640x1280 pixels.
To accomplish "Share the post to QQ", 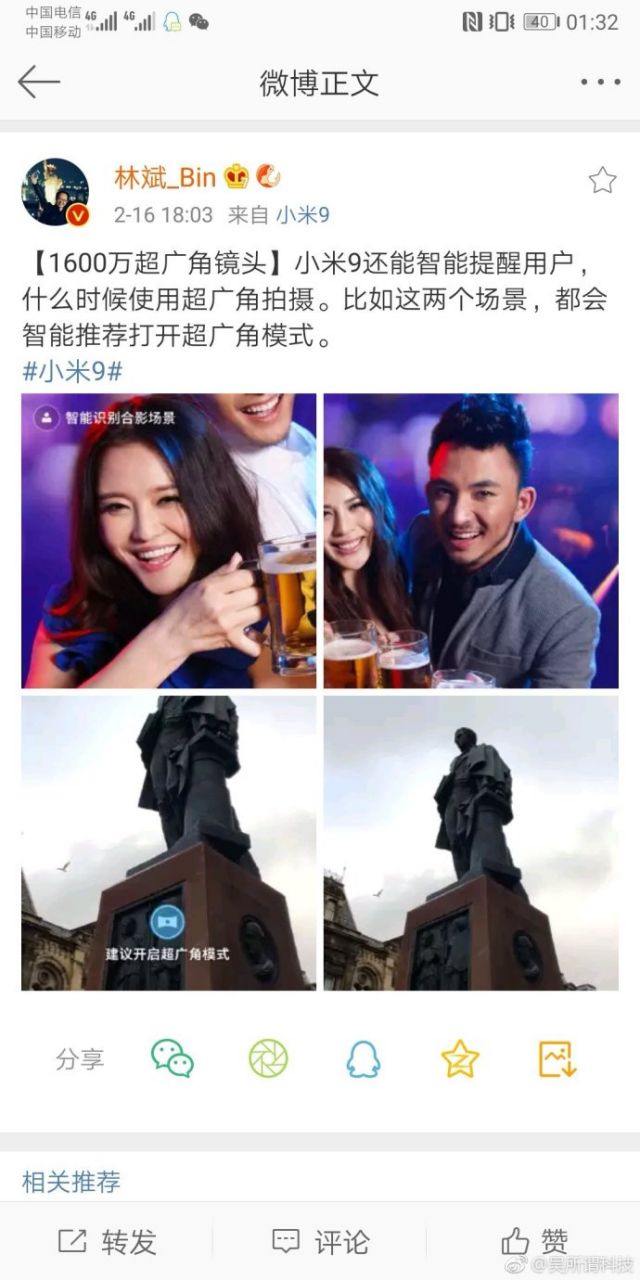I will tap(363, 1058).
